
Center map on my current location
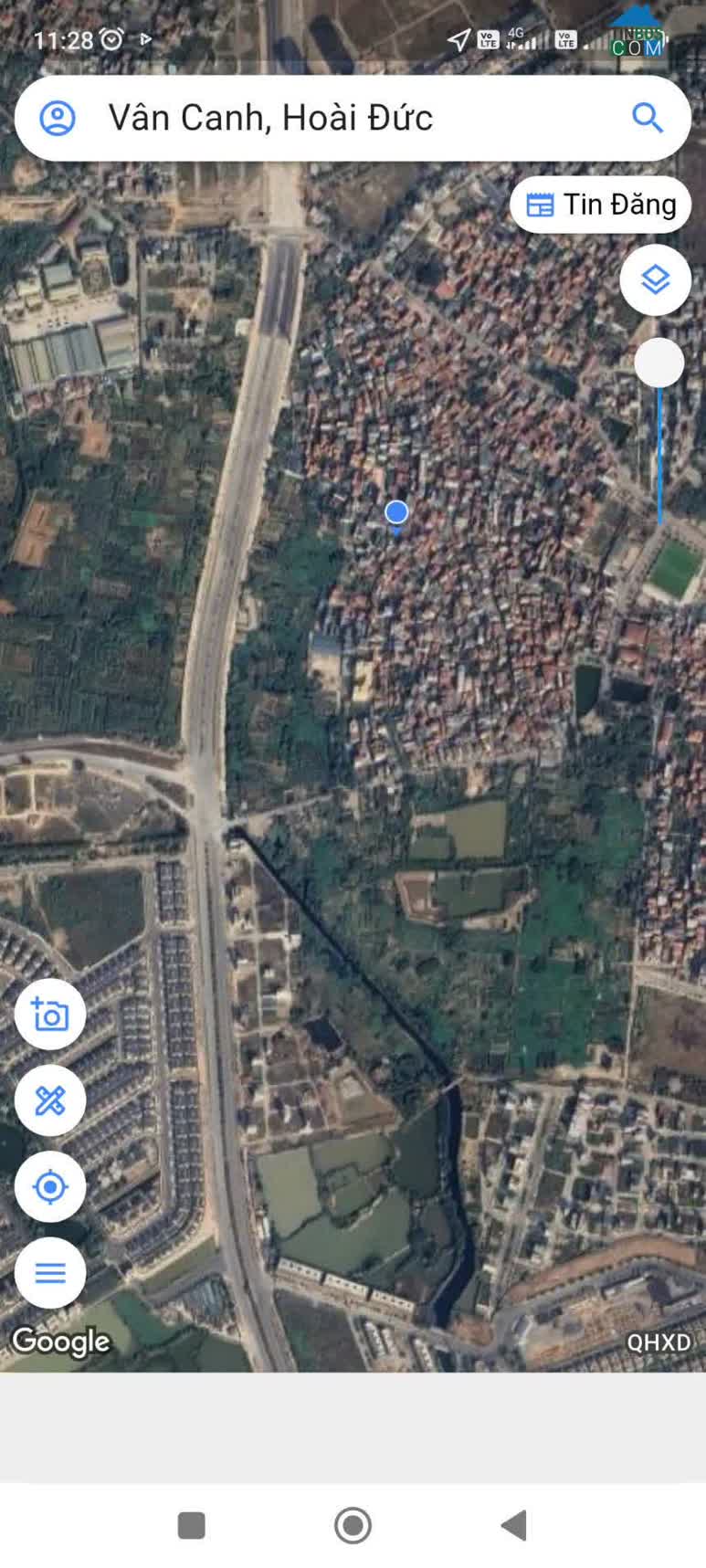tap(50, 1186)
